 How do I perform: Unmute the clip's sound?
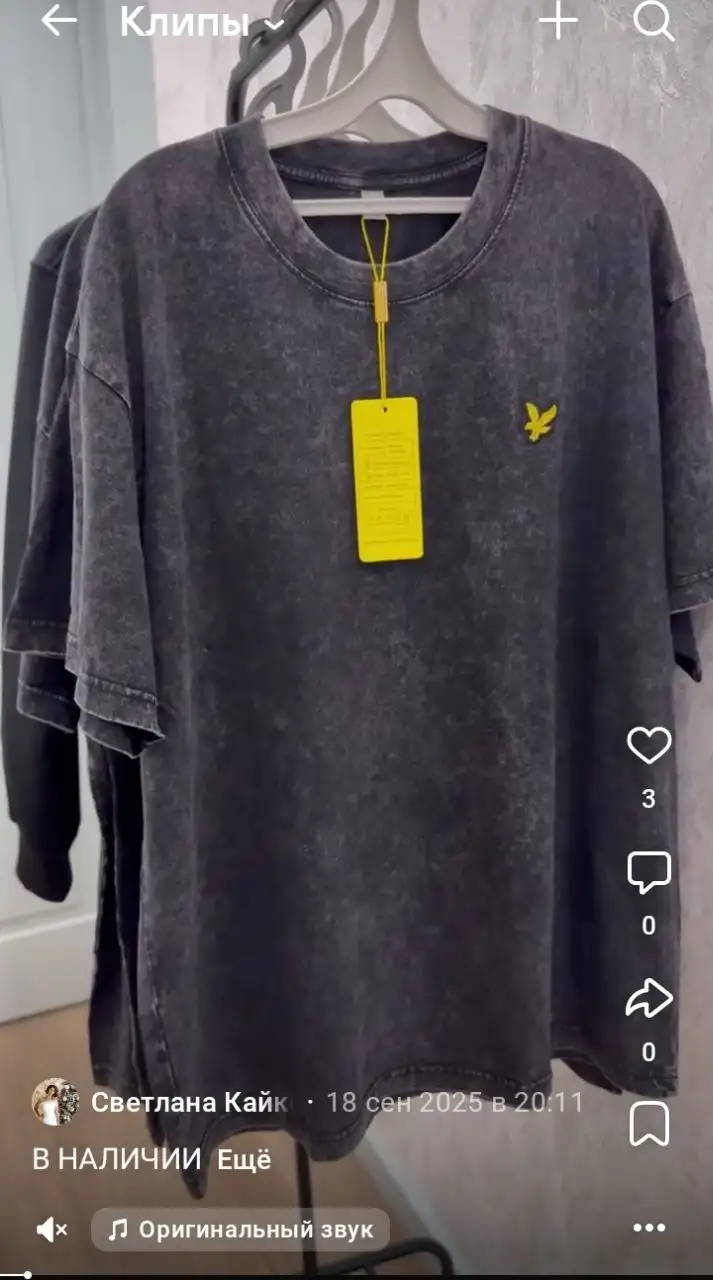click(52, 1229)
